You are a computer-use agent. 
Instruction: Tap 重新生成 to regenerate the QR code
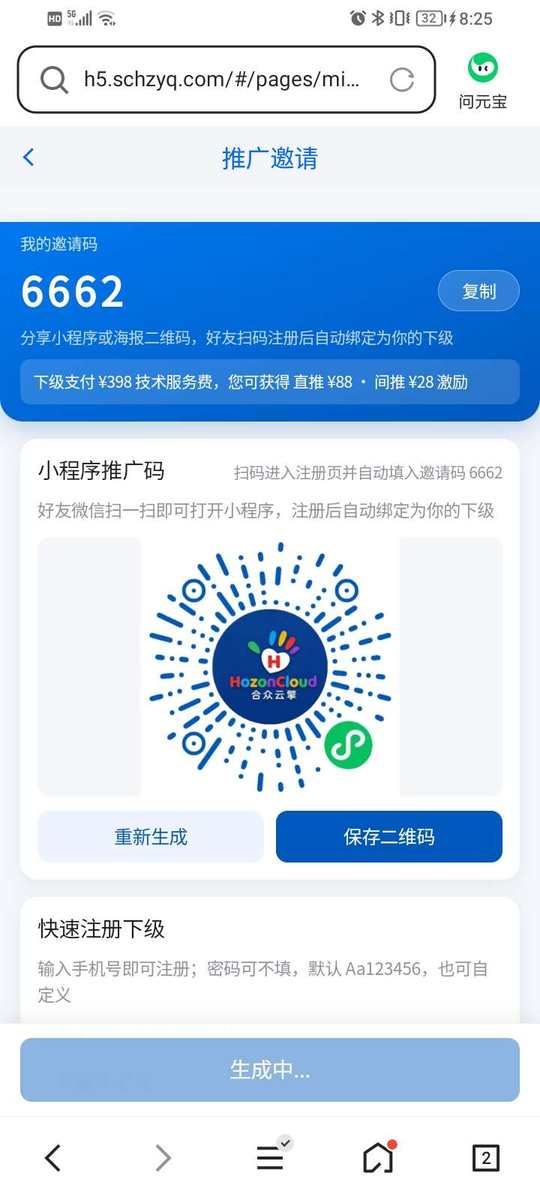tap(151, 837)
